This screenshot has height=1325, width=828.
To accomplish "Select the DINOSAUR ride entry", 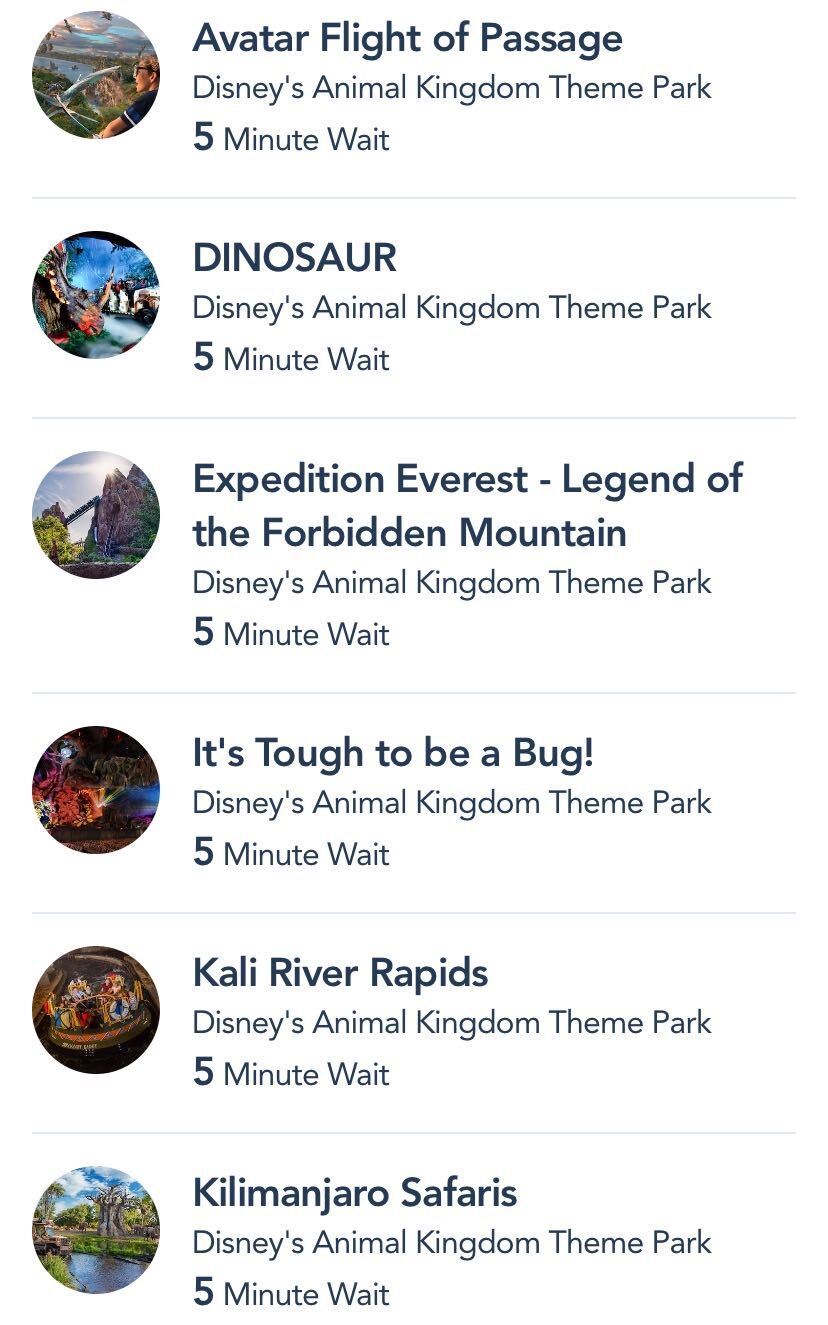I will click(x=295, y=258).
